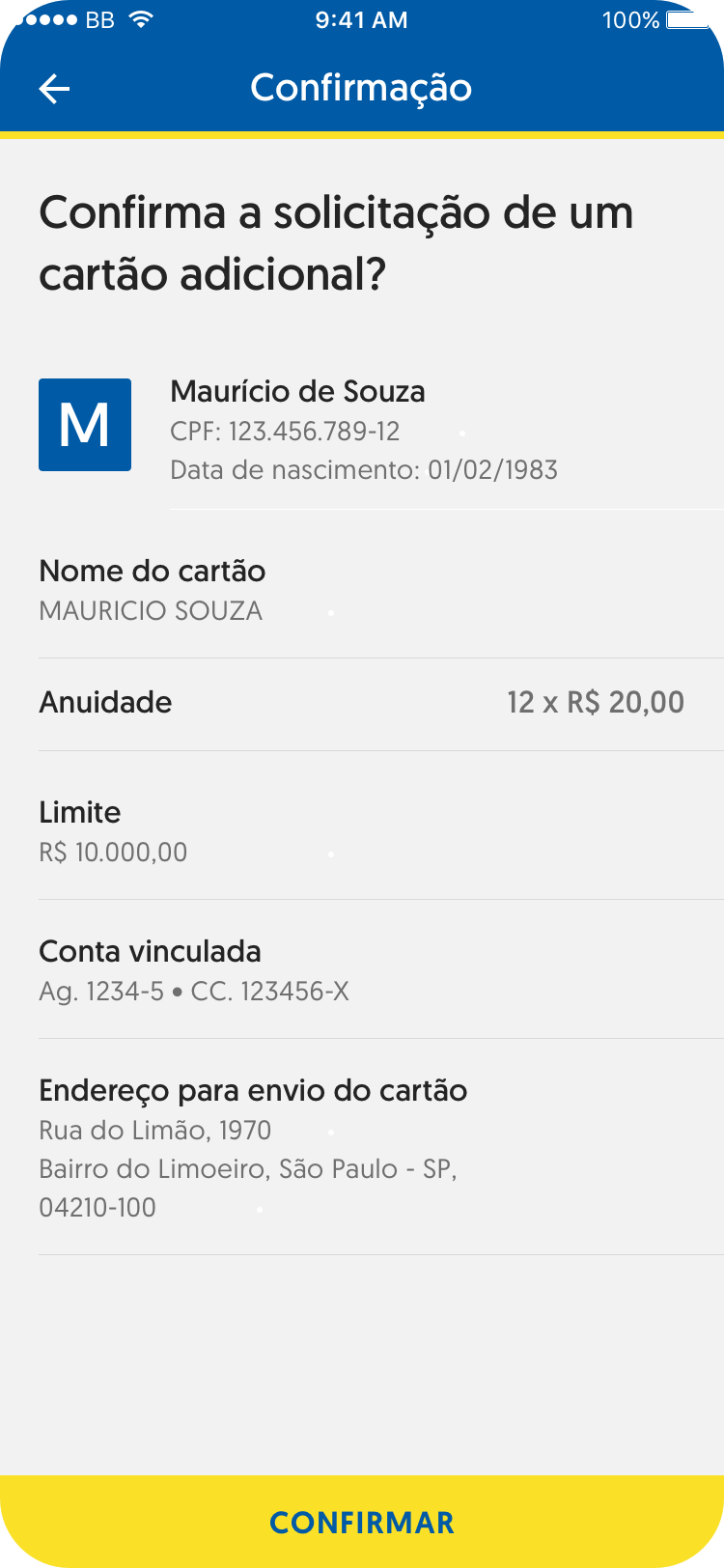Select the cardholder name Maurício de Souza
Image resolution: width=724 pixels, height=1568 pixels.
[x=297, y=392]
